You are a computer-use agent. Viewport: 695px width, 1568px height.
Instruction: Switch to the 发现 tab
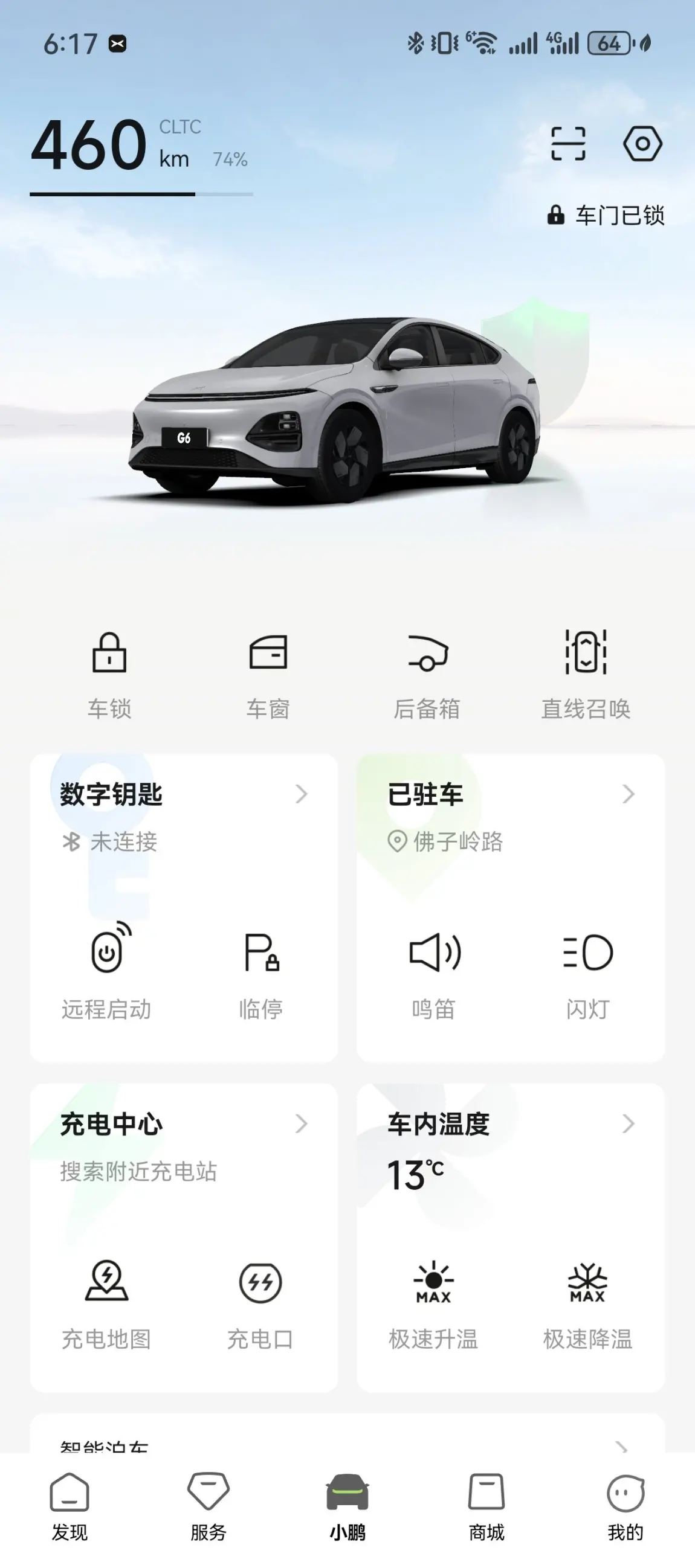(69, 1505)
